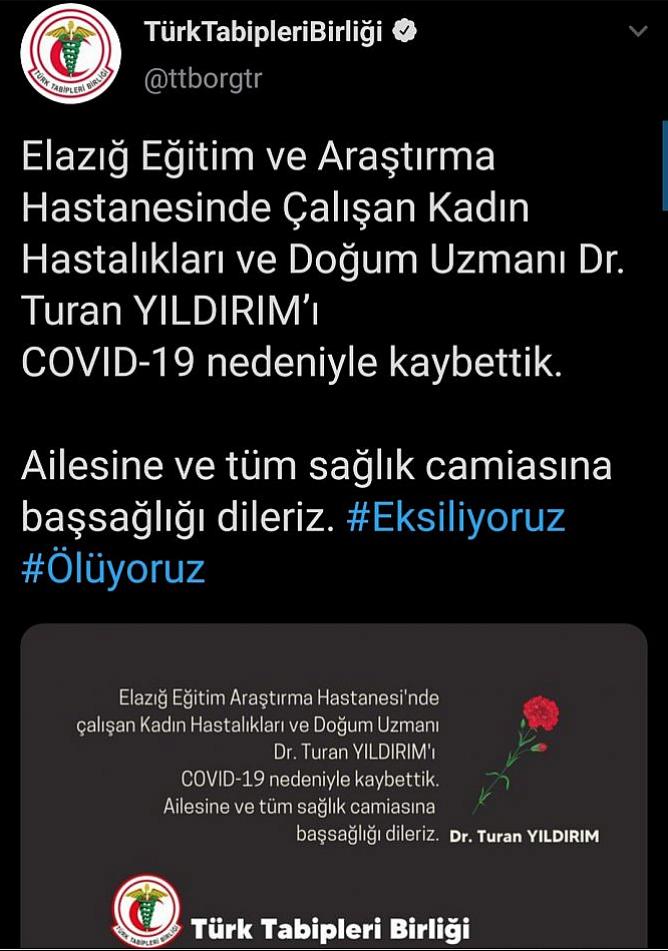Open the tweet options chevron menu

coord(637,33)
